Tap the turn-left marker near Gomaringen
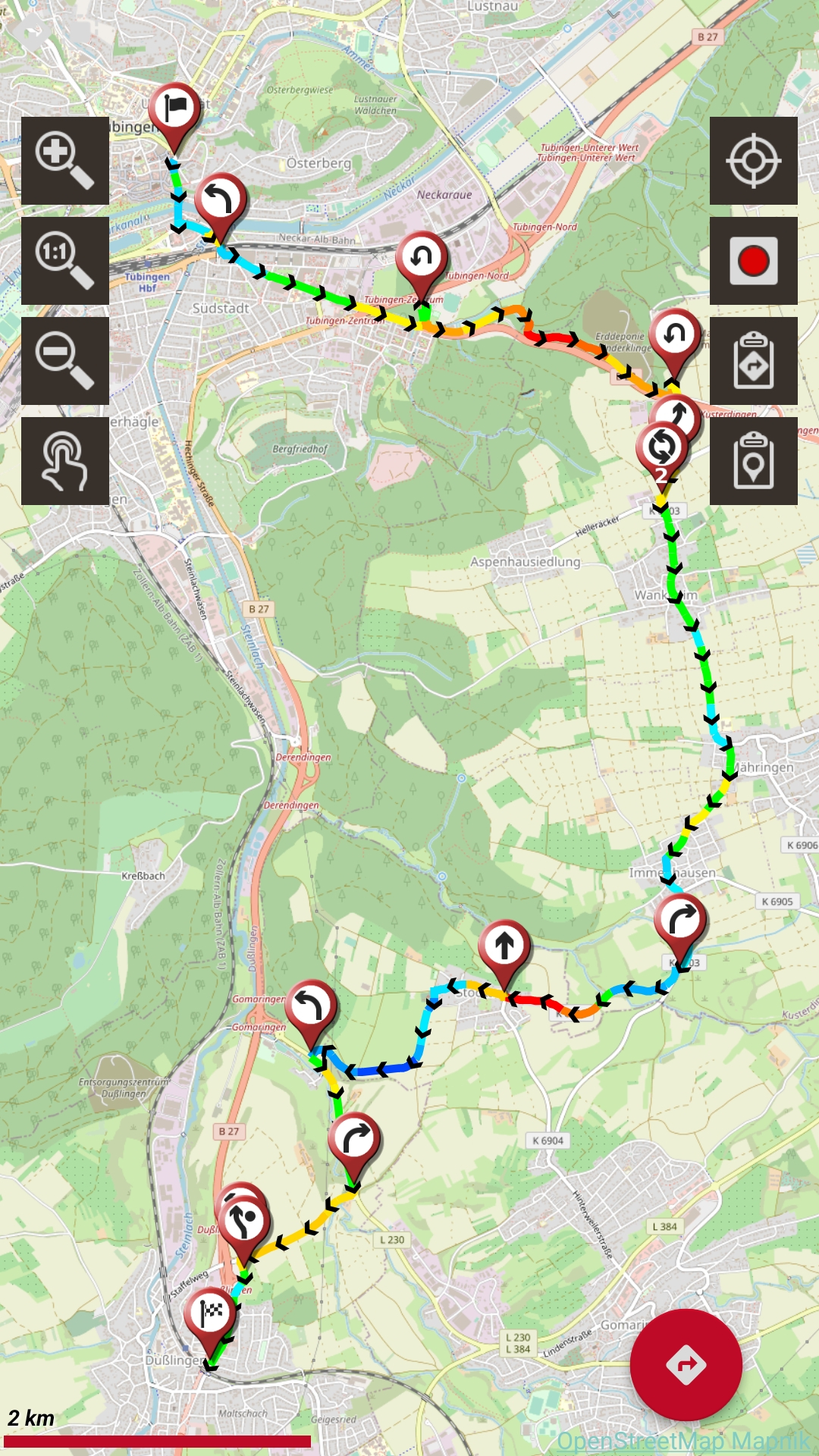The image size is (819, 1456). tap(310, 1008)
